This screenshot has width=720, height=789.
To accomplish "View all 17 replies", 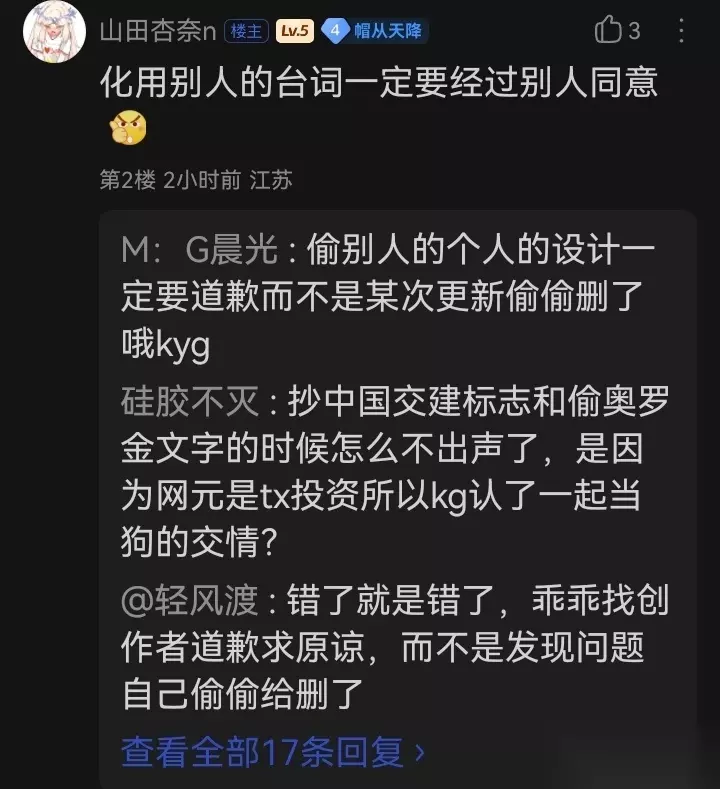I will [273, 752].
